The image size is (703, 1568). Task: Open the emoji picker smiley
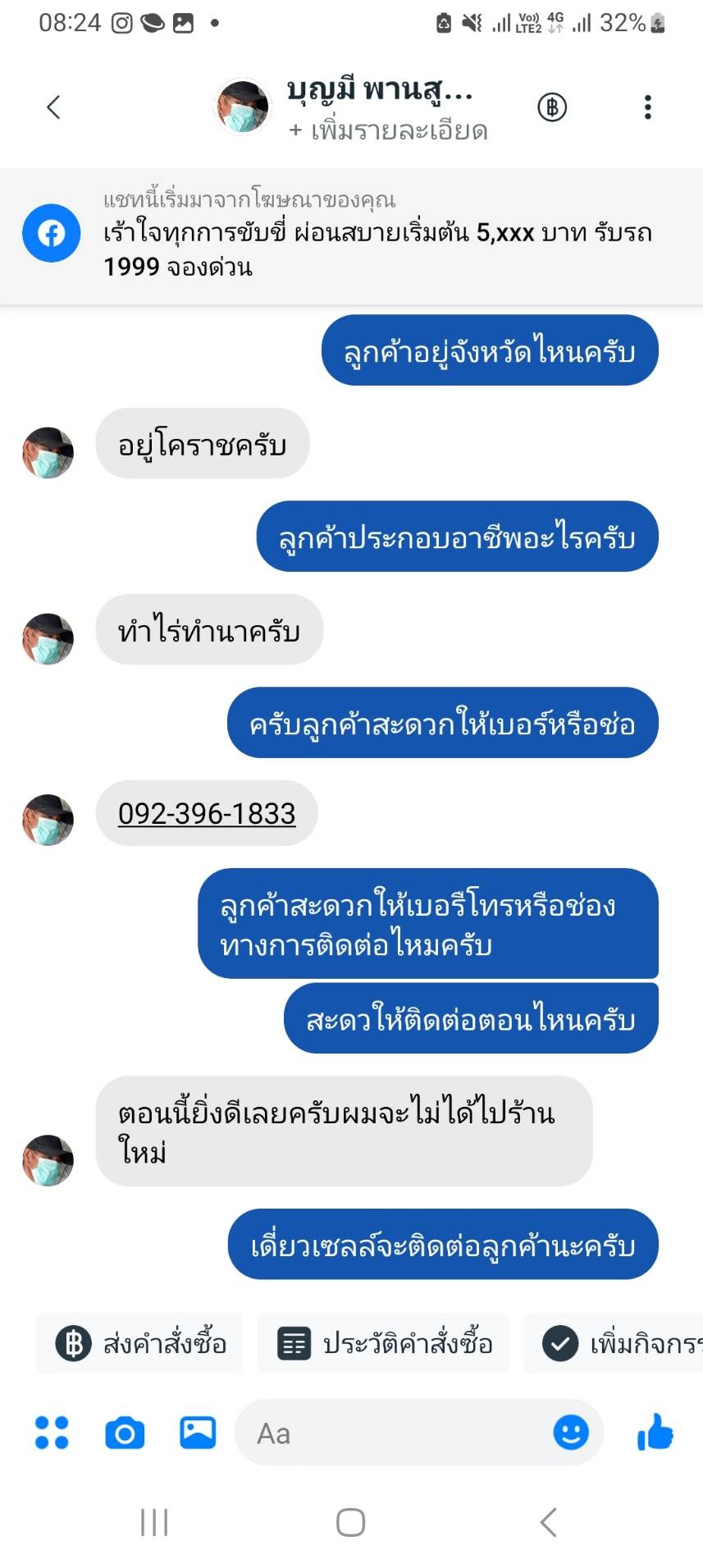click(x=571, y=1433)
